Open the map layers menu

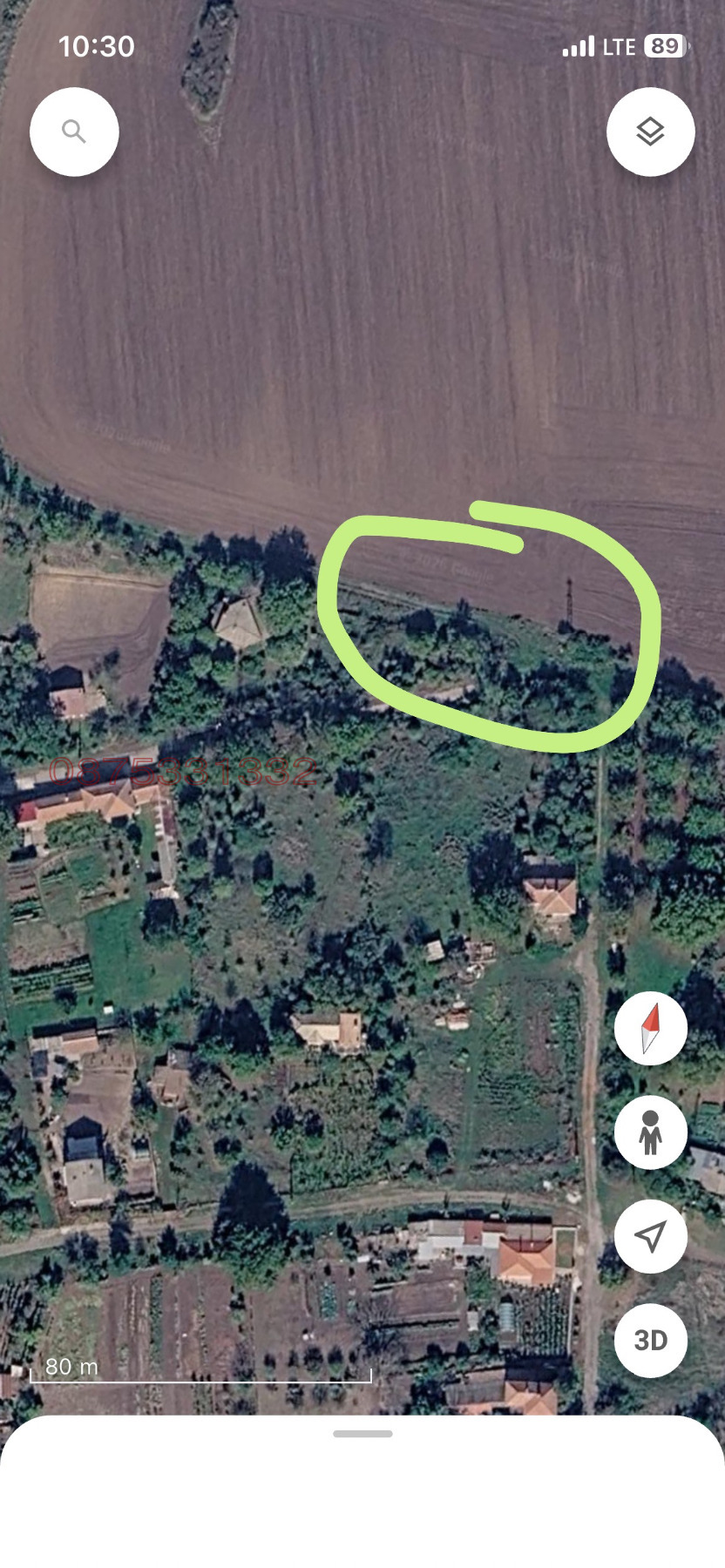pos(650,132)
